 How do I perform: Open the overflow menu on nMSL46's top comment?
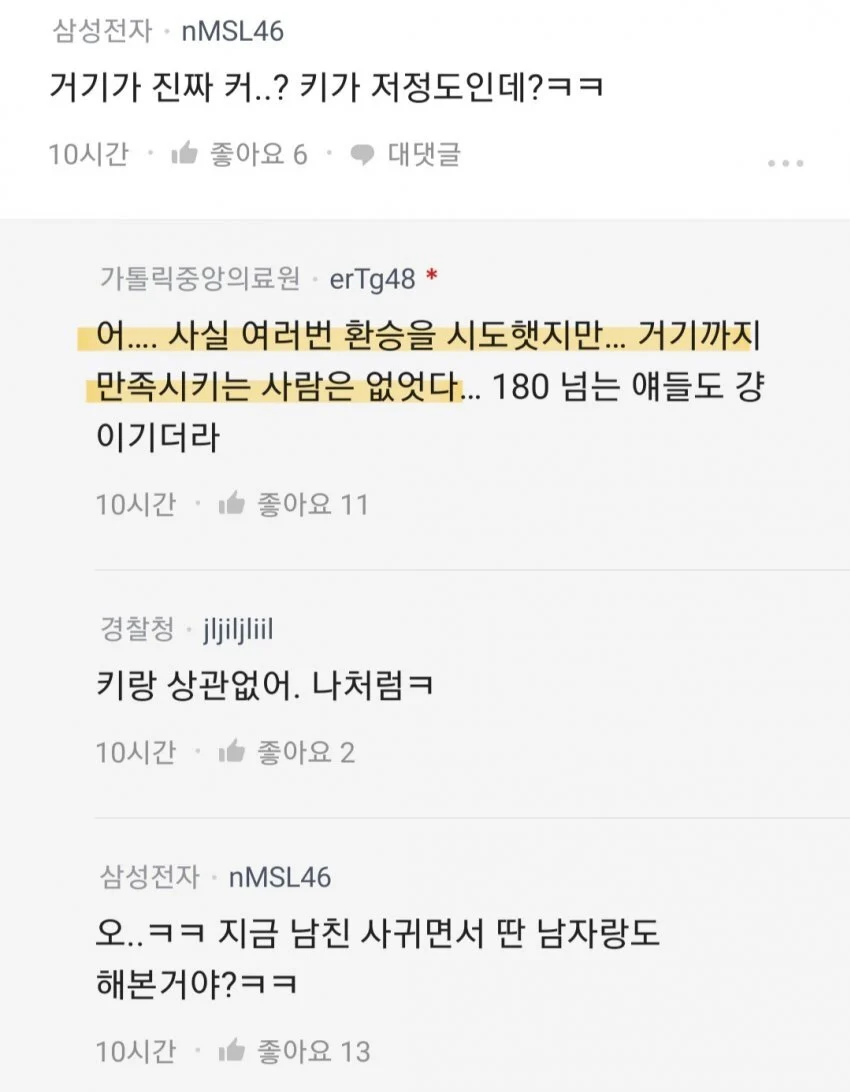point(785,164)
